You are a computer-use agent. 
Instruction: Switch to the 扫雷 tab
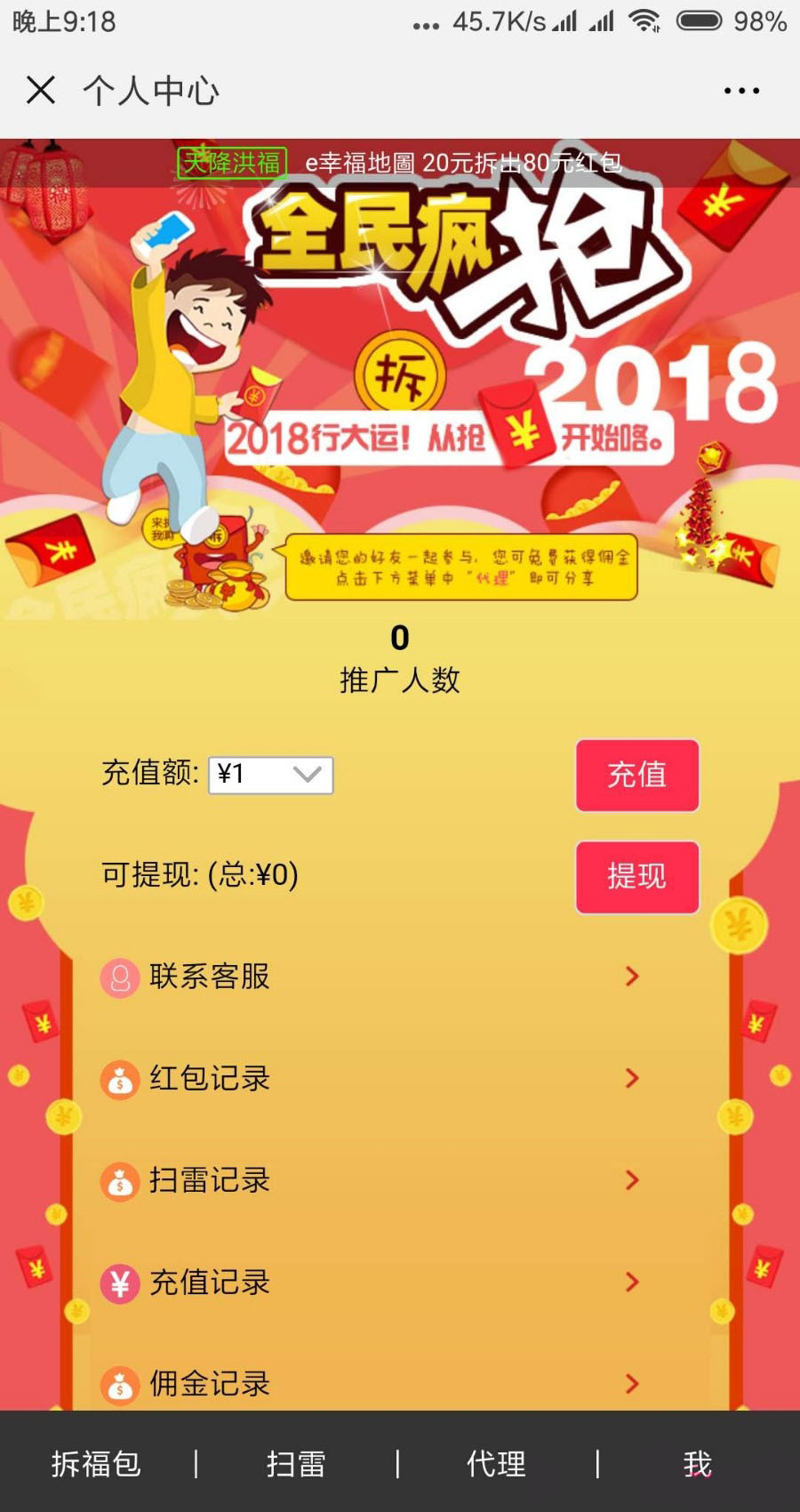[296, 1463]
